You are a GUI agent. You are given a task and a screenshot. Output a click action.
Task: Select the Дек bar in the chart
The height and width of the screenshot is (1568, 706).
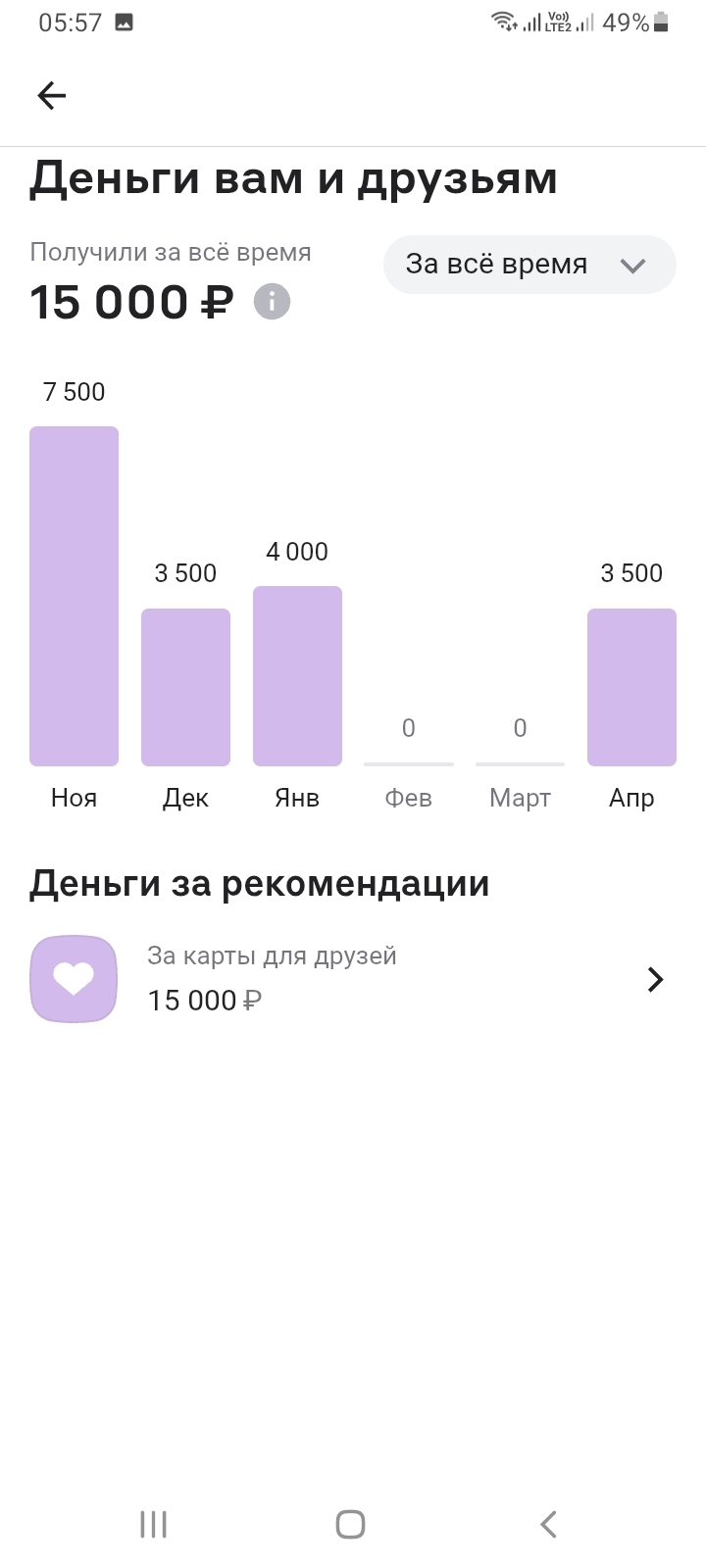[185, 687]
